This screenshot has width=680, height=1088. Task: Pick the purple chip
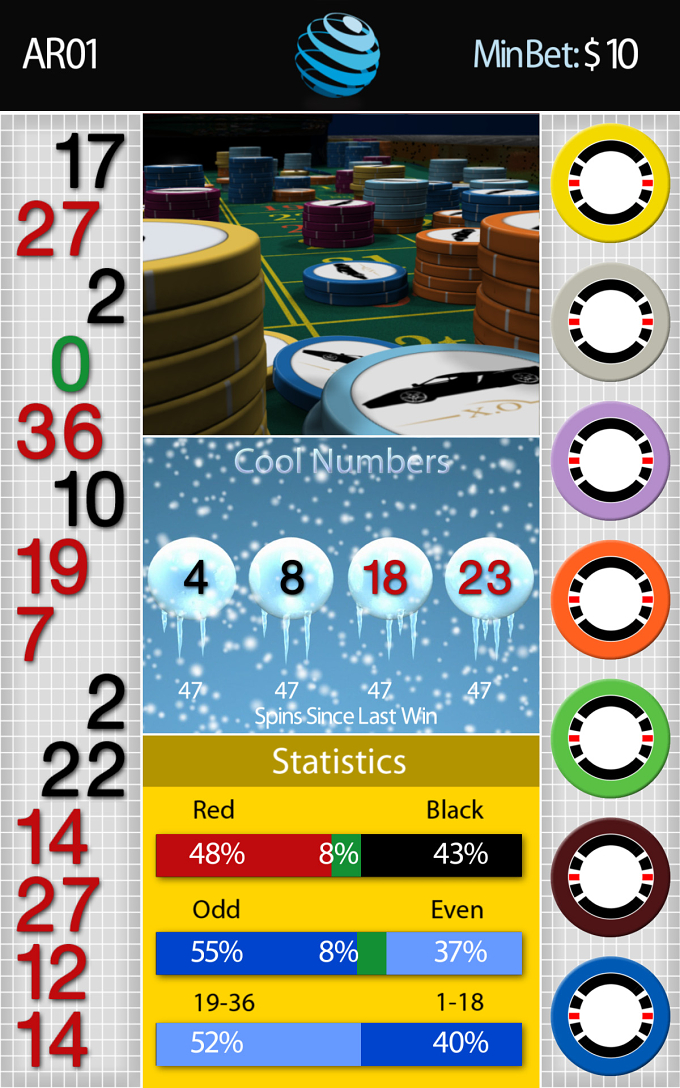point(611,461)
